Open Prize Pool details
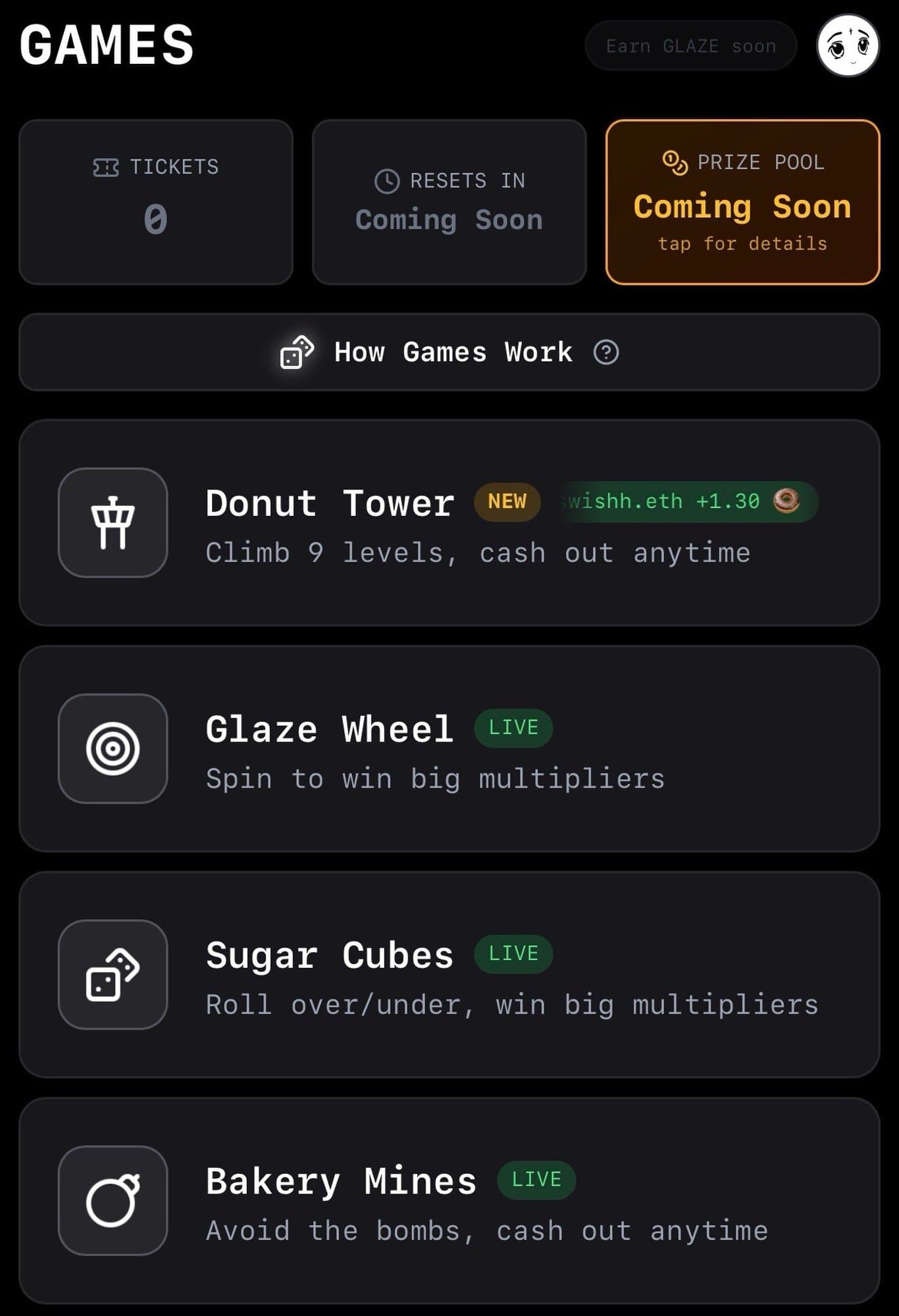This screenshot has height=1316, width=899. coord(742,202)
